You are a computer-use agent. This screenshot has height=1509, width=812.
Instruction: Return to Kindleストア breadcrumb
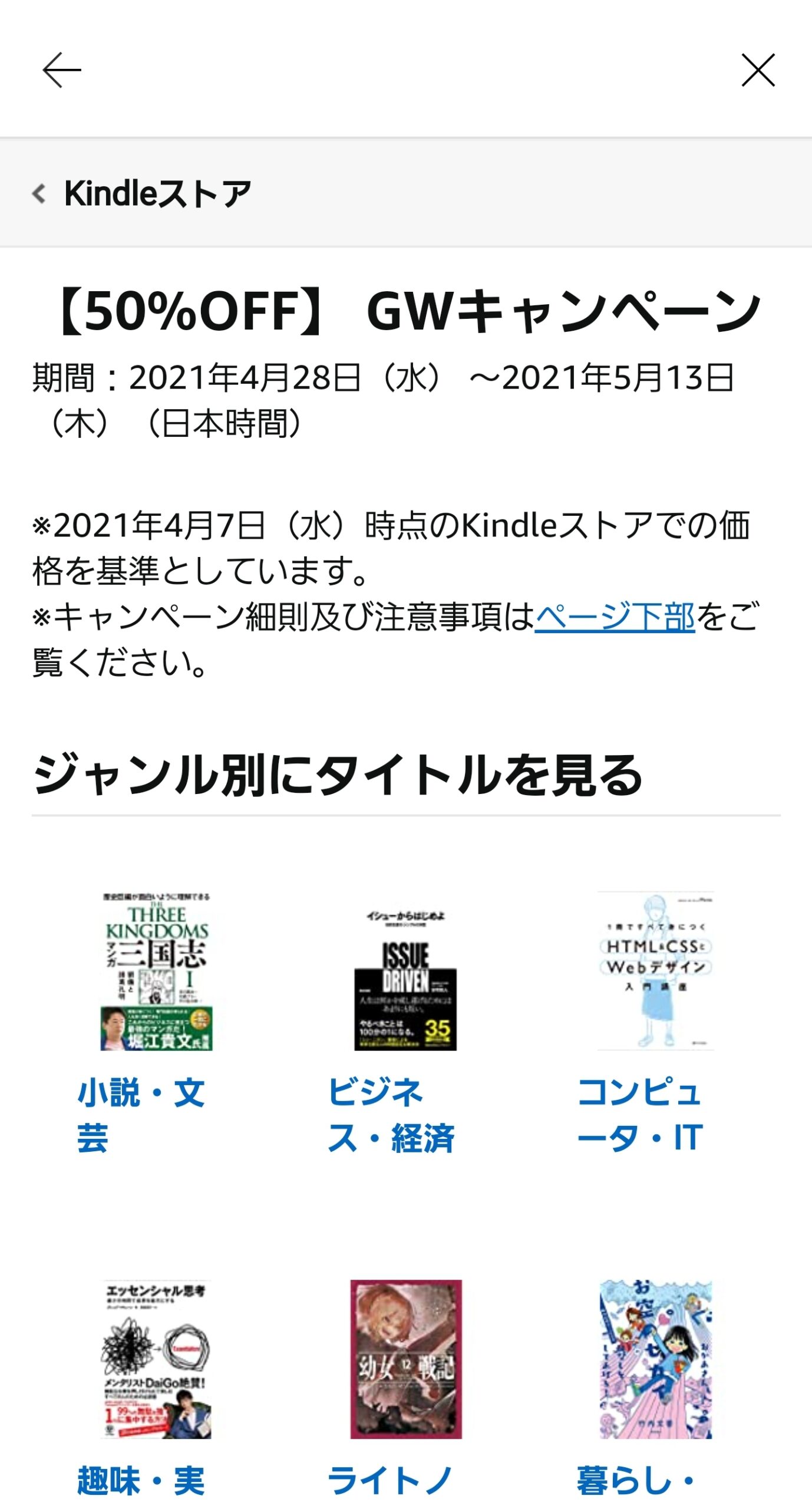141,193
